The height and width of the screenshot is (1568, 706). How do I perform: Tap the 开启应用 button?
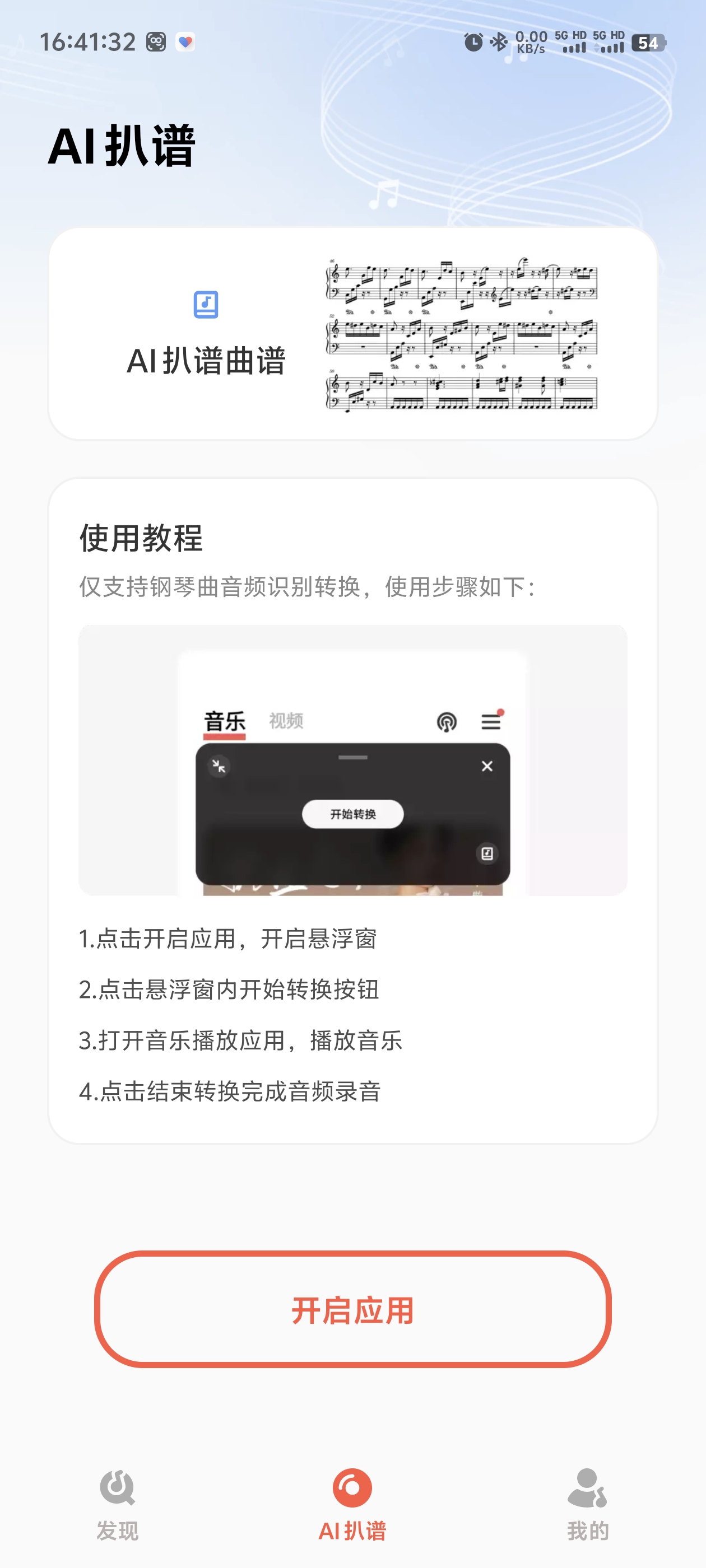(x=352, y=1309)
